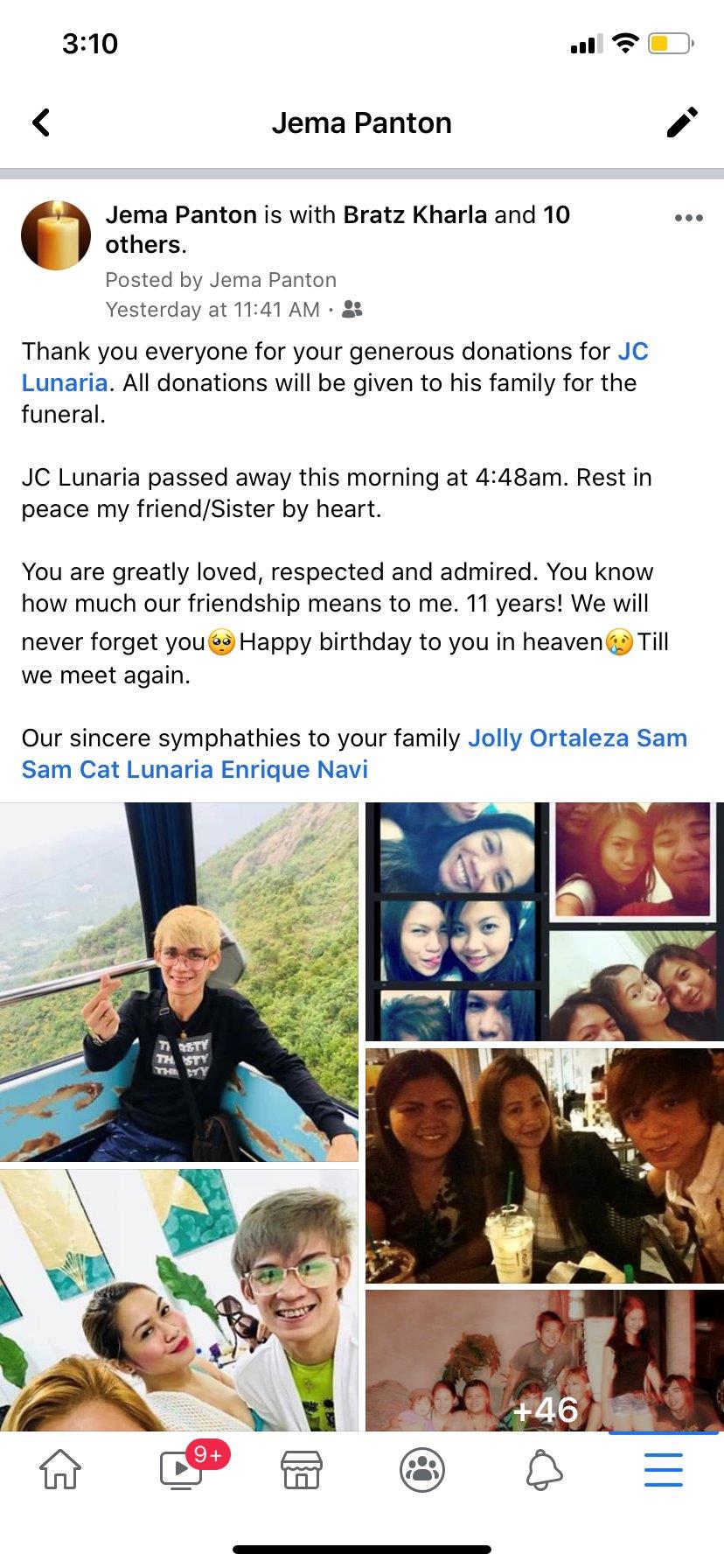Viewport: 724px width, 1568px height.
Task: Open the coffee shop group photo
Action: [544, 1165]
